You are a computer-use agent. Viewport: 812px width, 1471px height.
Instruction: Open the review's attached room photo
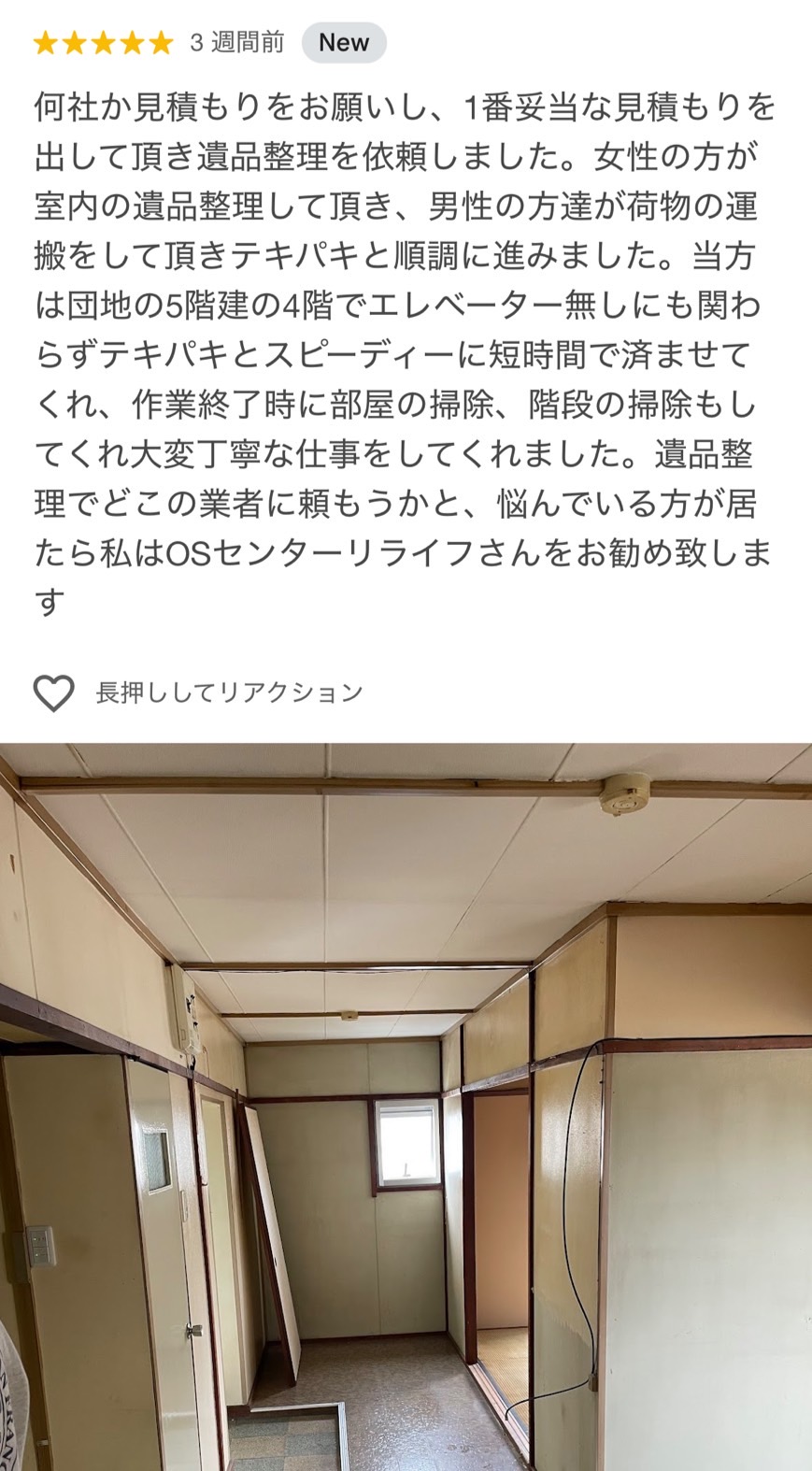pos(406,1107)
